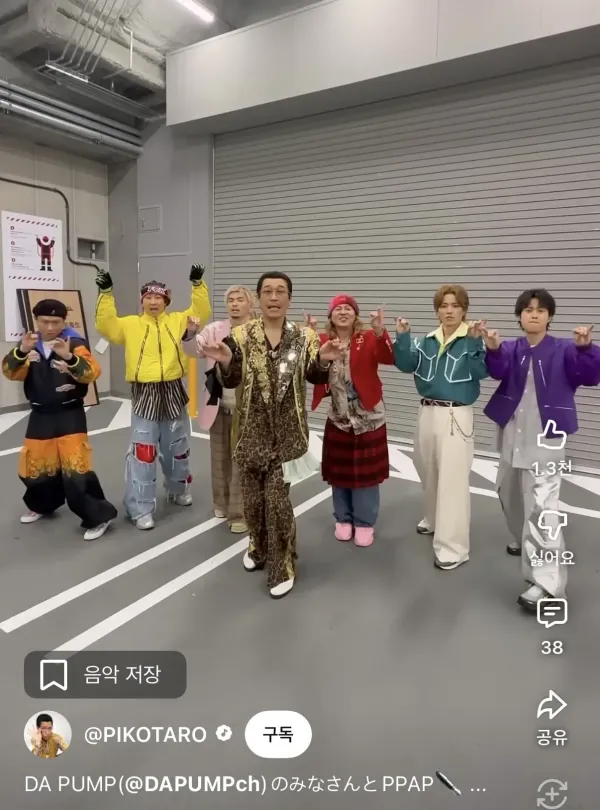Open the comments with 38 replies

pos(552,613)
